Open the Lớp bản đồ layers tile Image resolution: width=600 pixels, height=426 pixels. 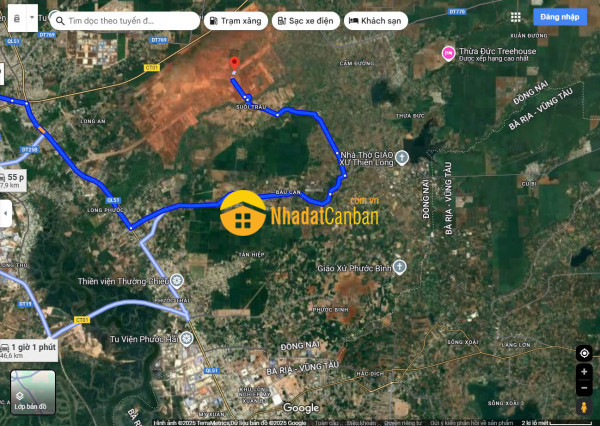(33, 390)
